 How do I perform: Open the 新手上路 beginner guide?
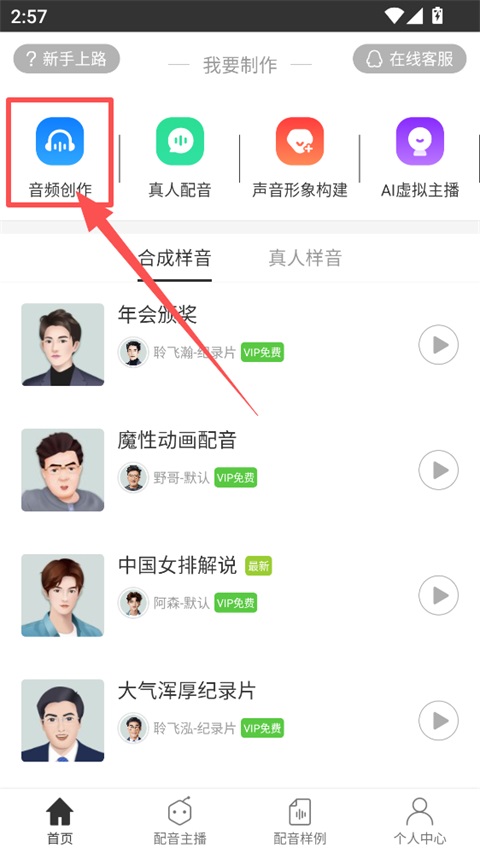tap(66, 59)
